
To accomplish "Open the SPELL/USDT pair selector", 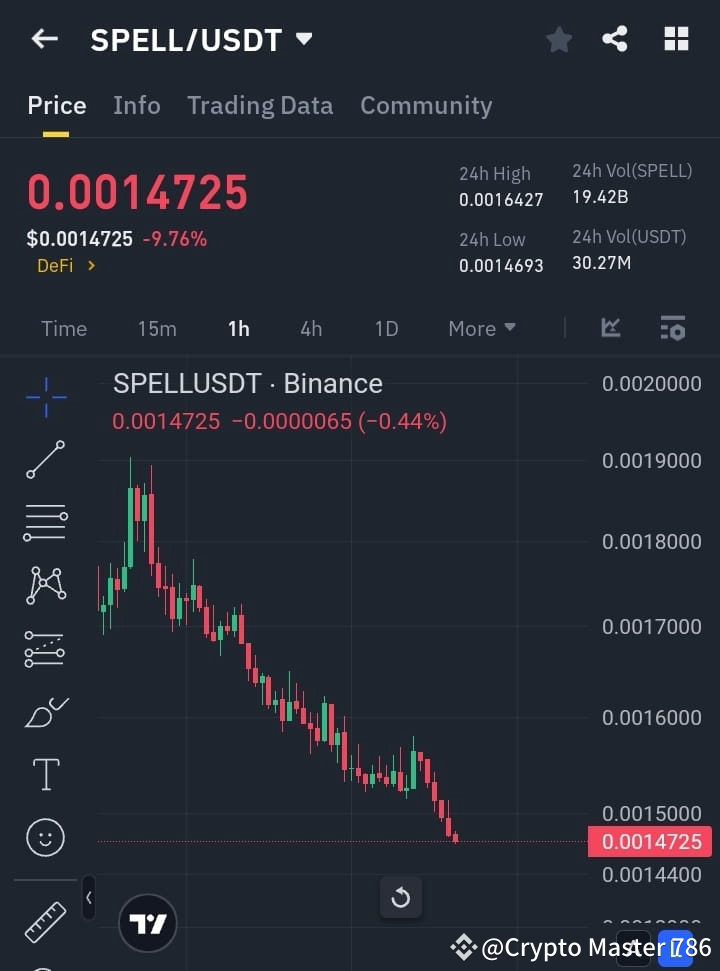I will [x=200, y=40].
